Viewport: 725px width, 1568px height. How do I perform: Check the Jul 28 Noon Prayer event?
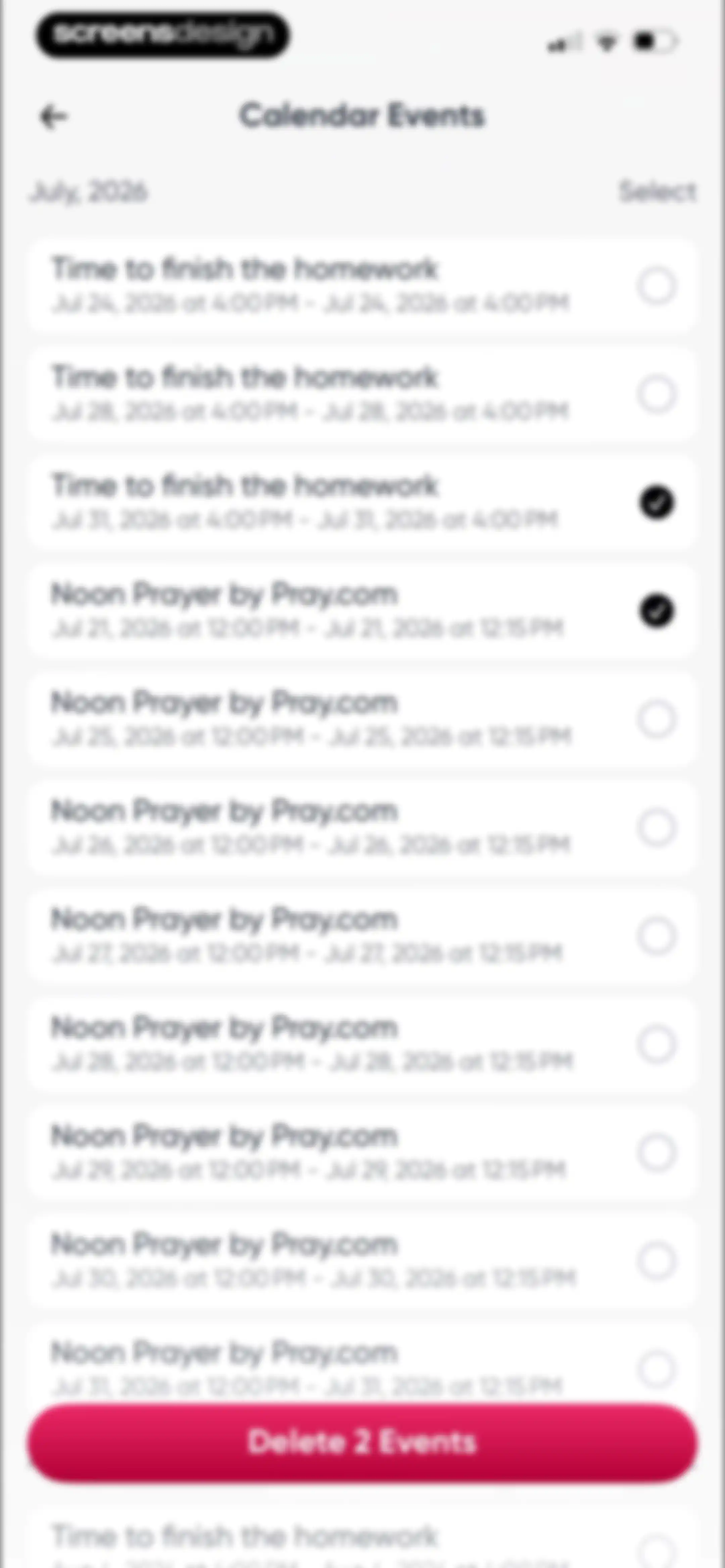pyautogui.click(x=656, y=1044)
